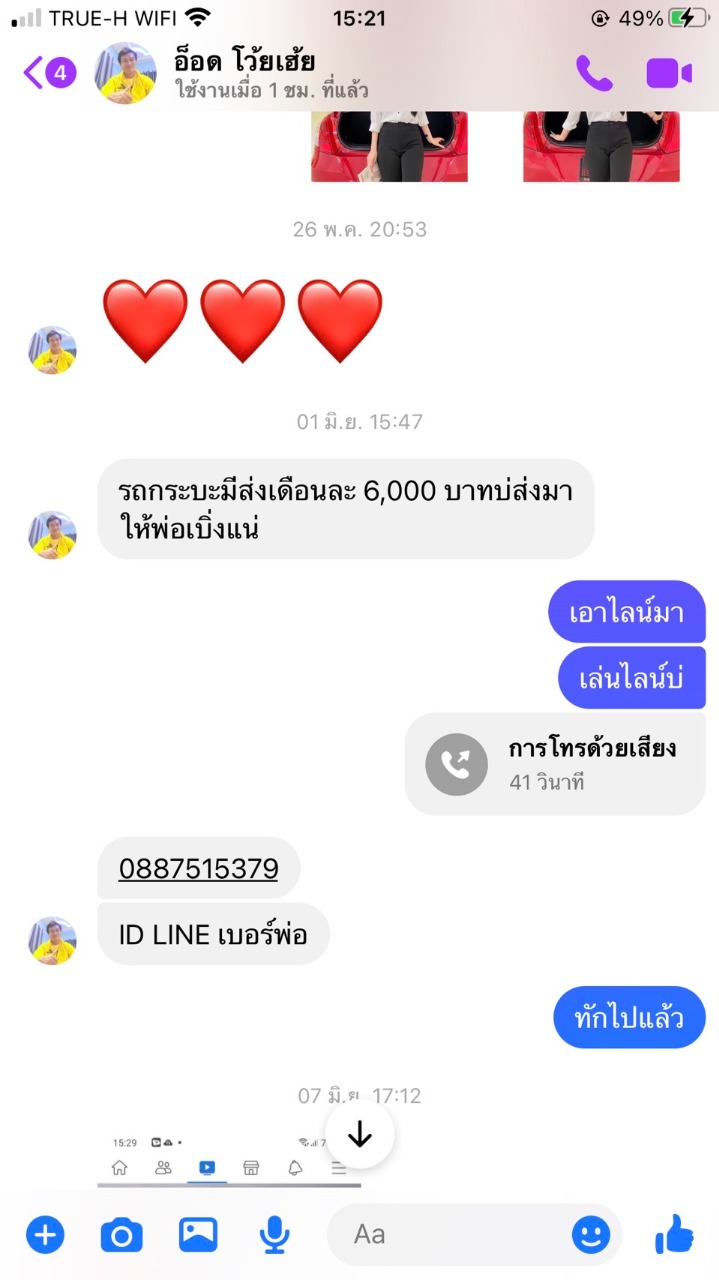Open the photo gallery picker

click(198, 1235)
